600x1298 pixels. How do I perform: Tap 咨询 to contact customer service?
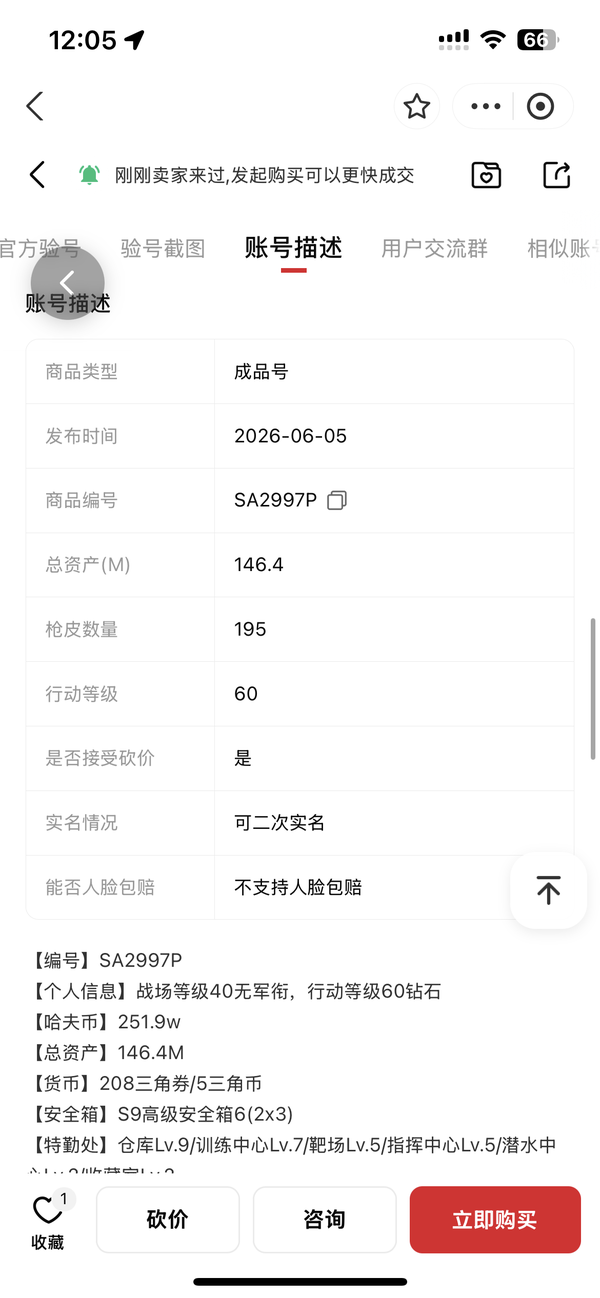[x=324, y=1220]
